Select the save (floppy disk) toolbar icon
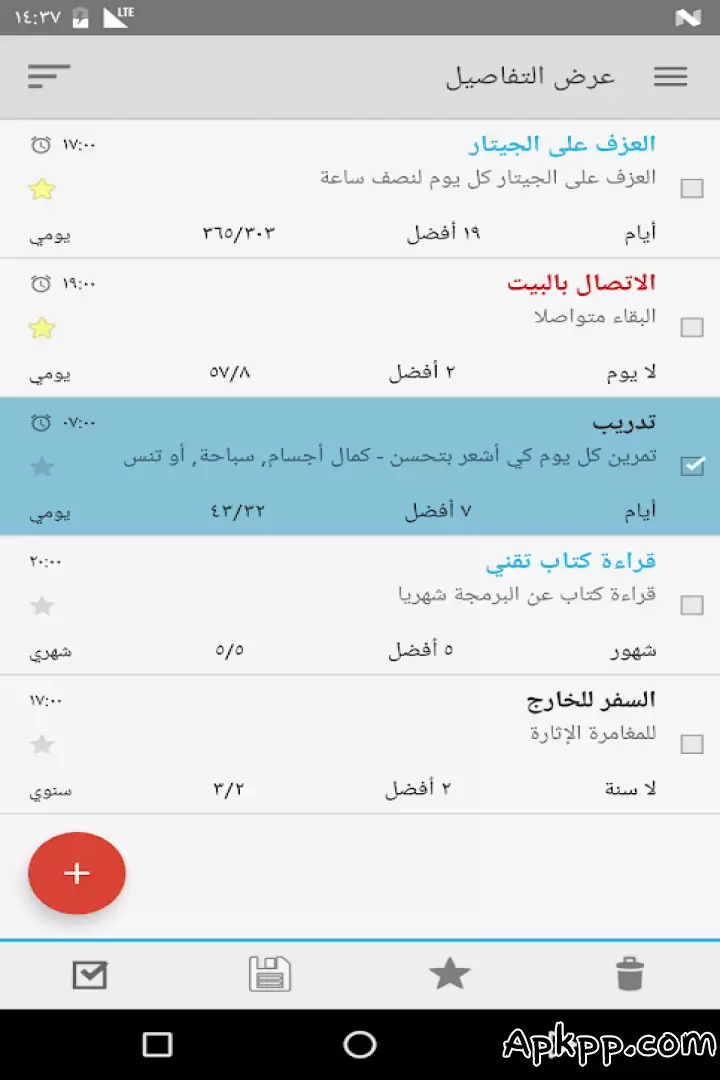 click(270, 975)
